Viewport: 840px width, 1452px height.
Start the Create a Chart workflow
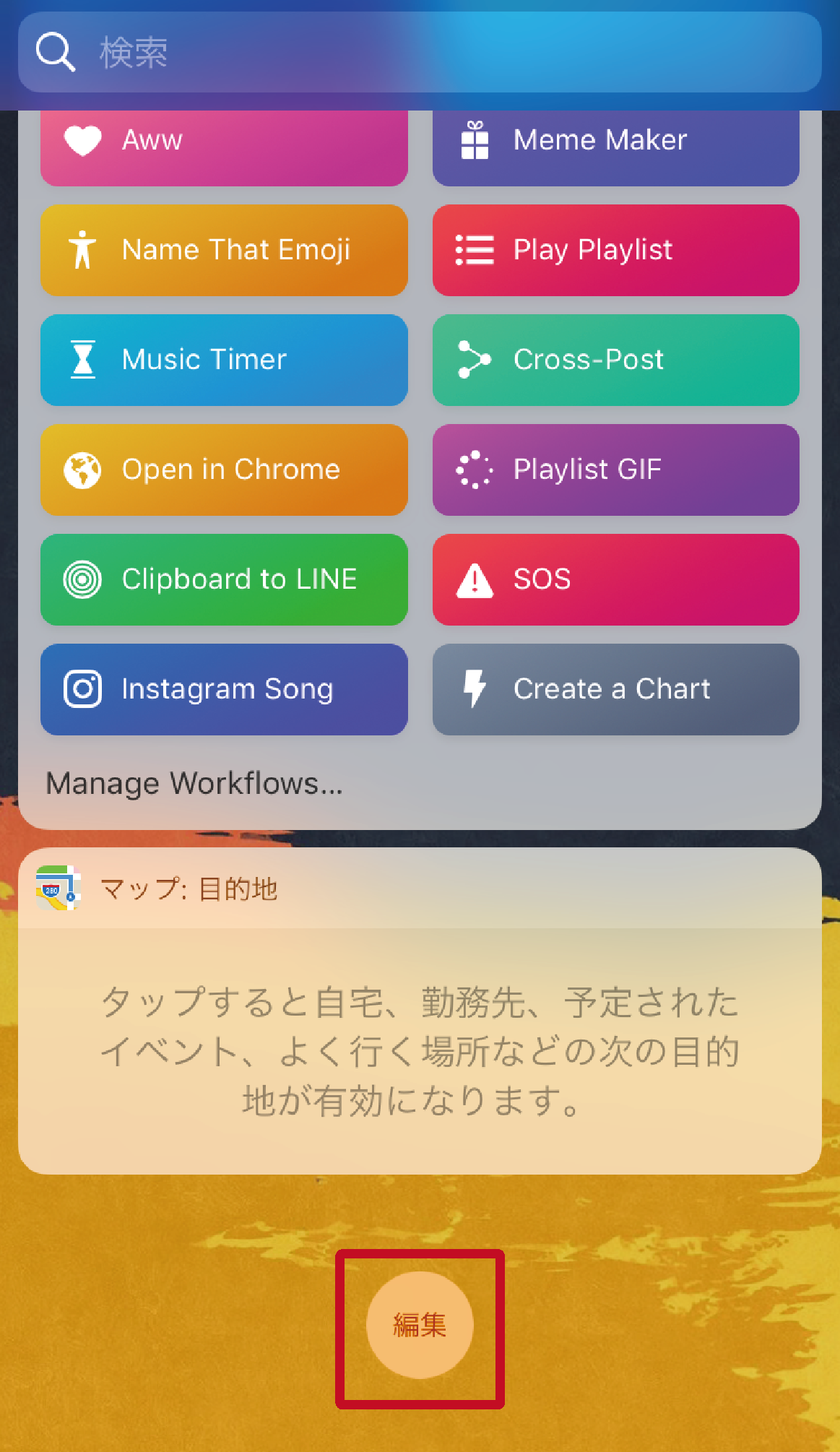coord(615,689)
